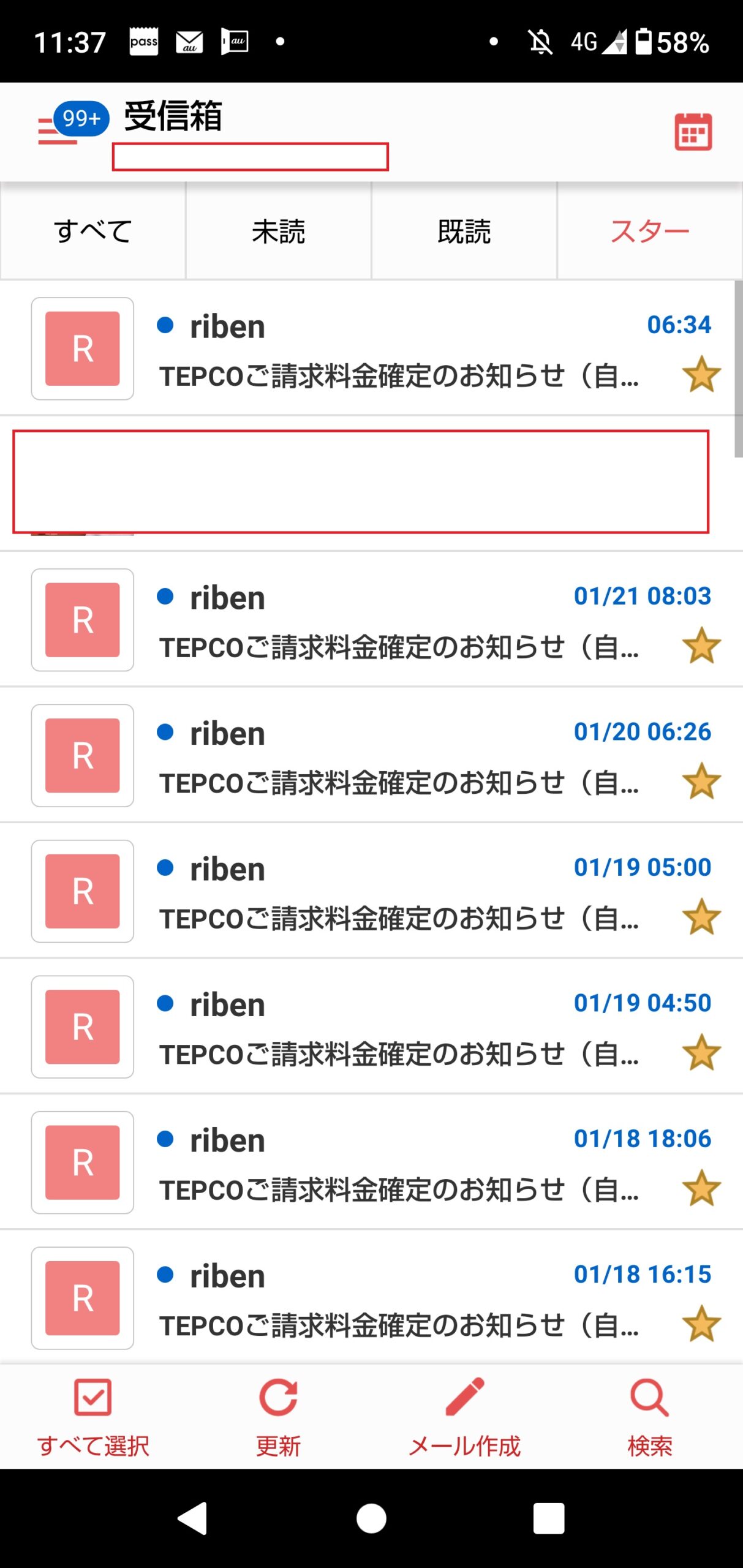Toggle star on the 06:34 email
This screenshot has width=743, height=1568.
(x=701, y=374)
